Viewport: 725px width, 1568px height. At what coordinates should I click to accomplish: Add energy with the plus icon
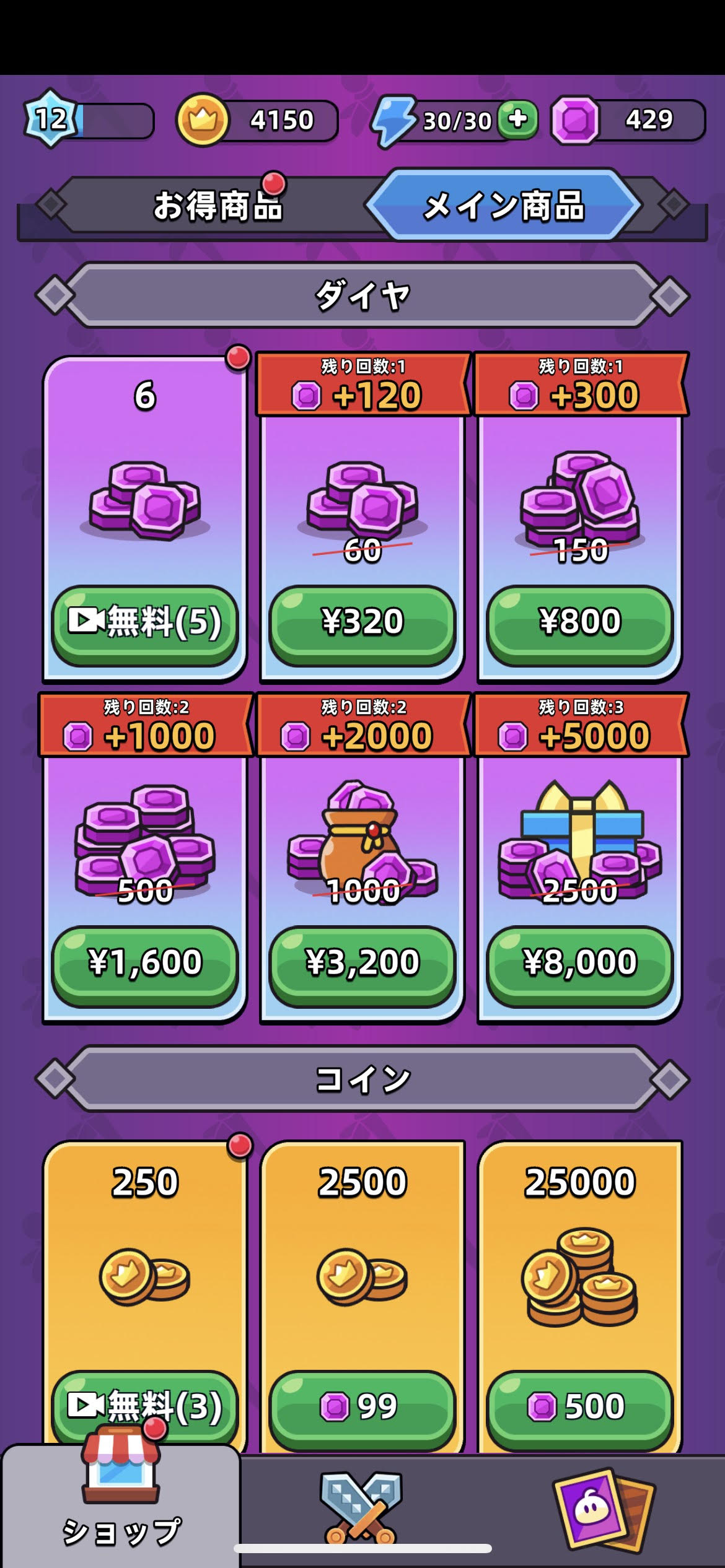518,119
